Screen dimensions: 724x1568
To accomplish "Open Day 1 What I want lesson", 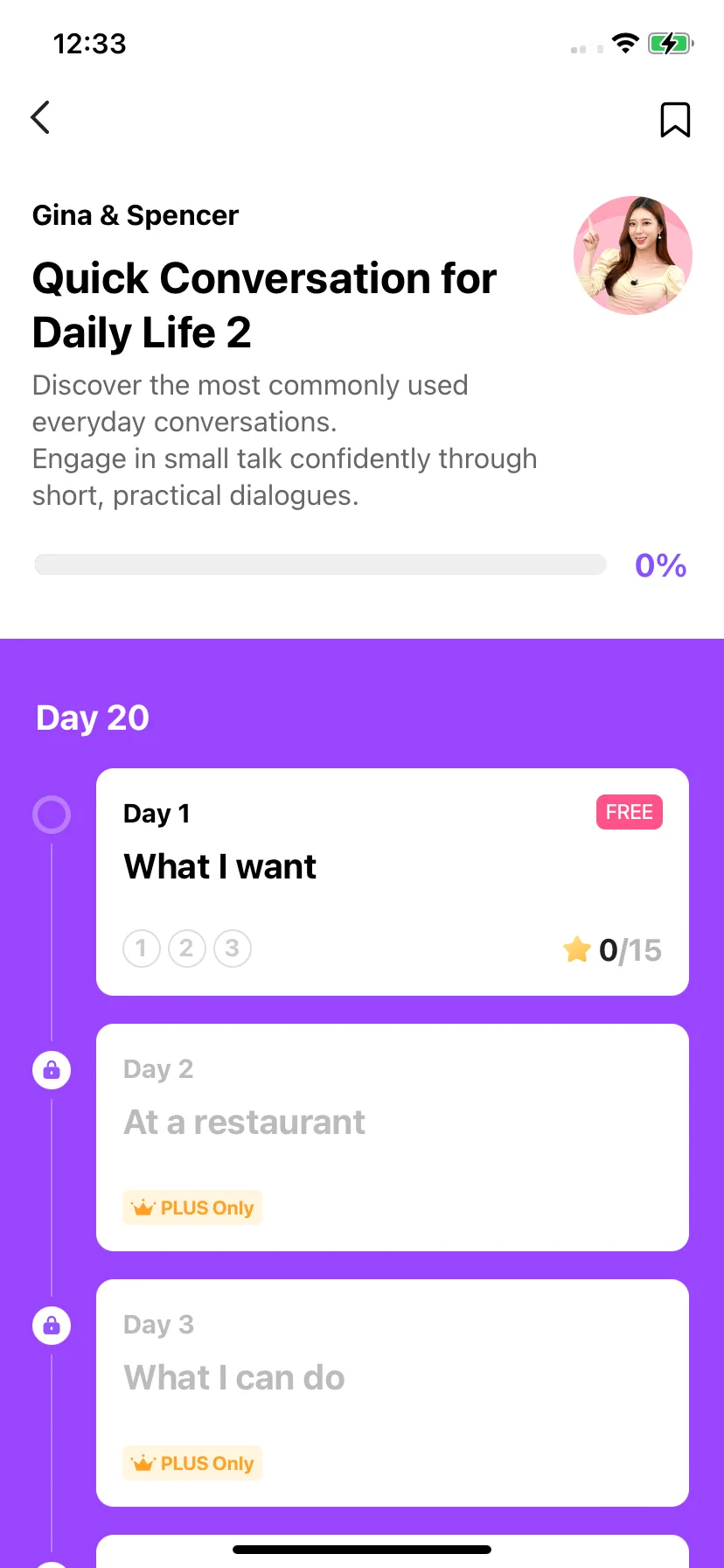I will 392,866.
